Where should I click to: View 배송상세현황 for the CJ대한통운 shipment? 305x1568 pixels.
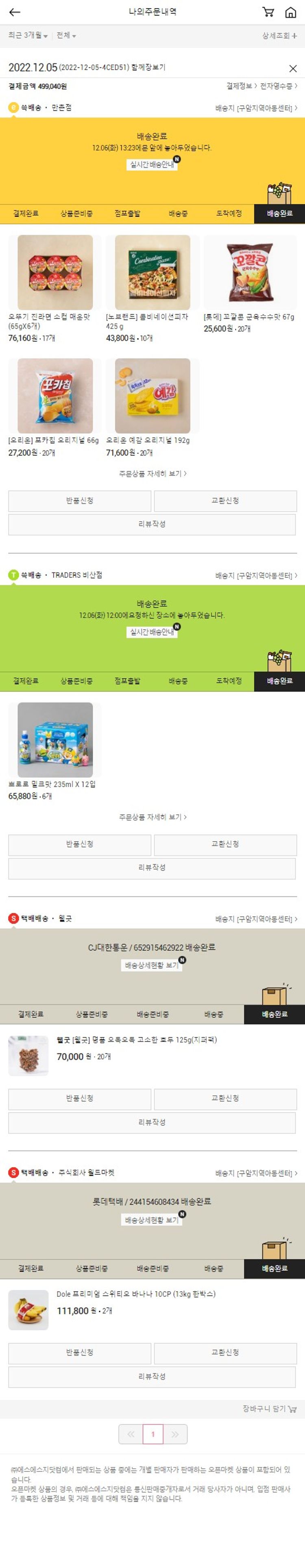click(x=152, y=965)
